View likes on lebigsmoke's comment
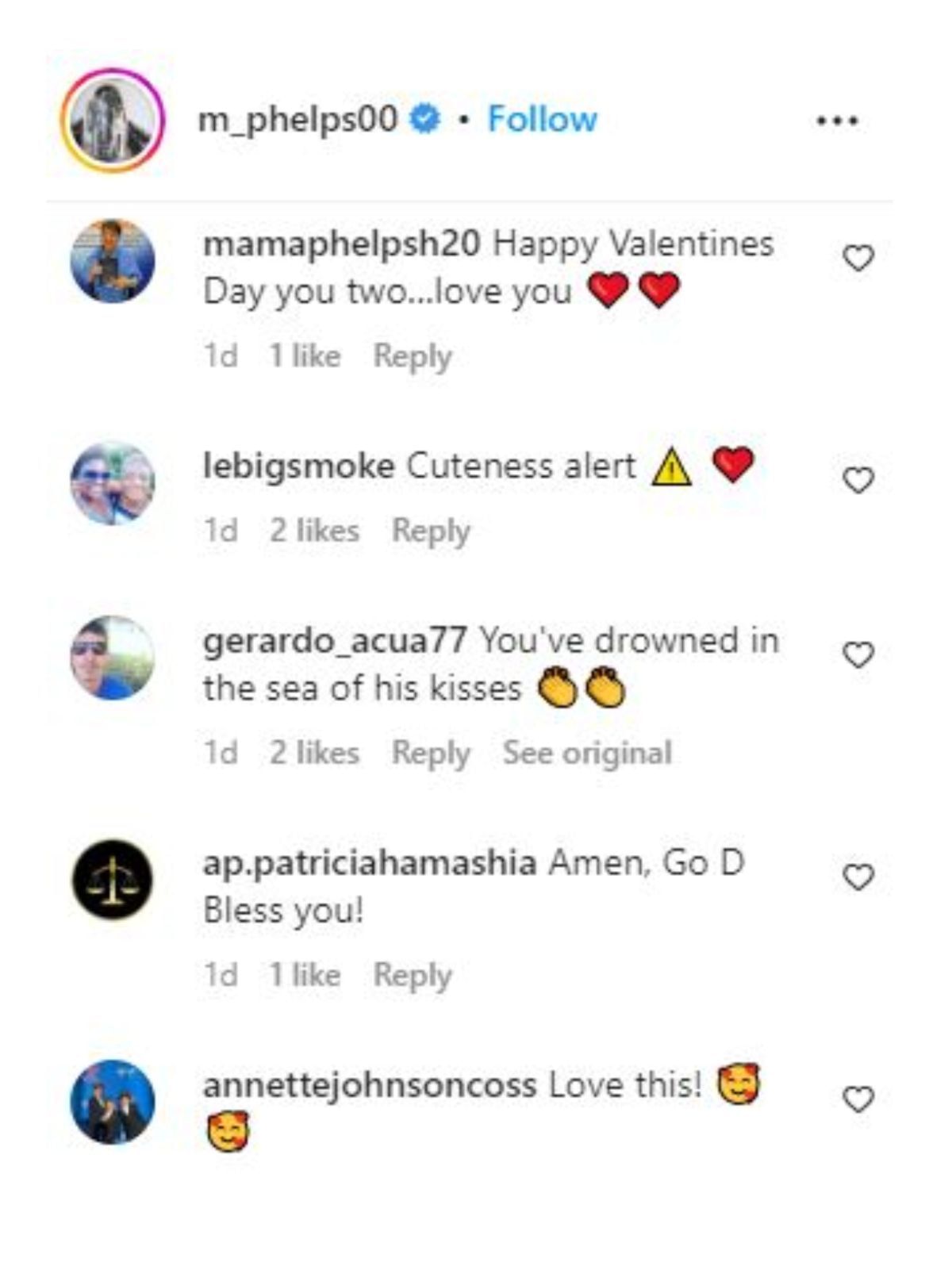952x1270 pixels. coord(315,528)
